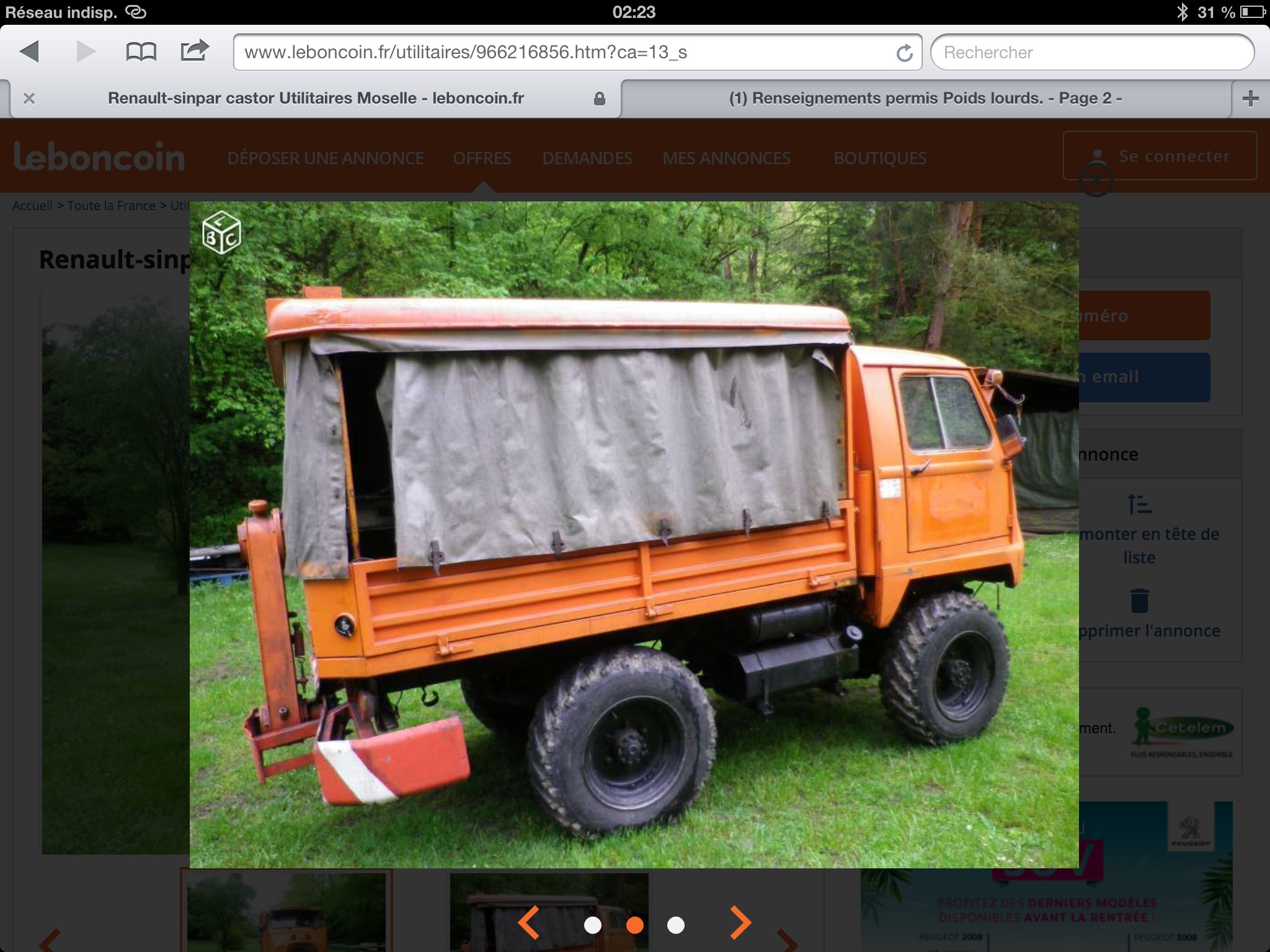Close the Renault-sinpar castor tab

pyautogui.click(x=29, y=99)
